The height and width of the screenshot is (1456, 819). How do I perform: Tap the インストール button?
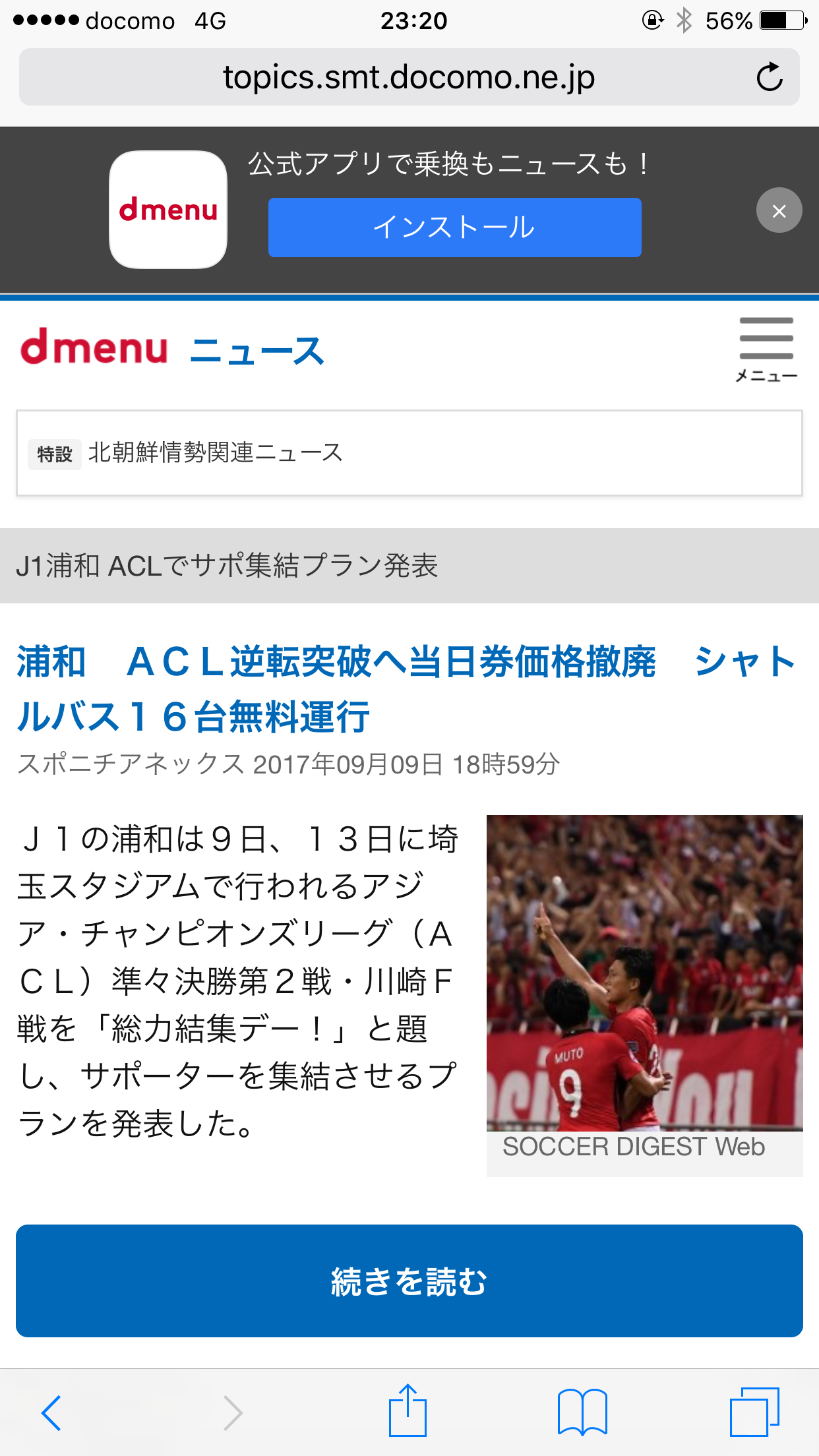click(x=454, y=228)
